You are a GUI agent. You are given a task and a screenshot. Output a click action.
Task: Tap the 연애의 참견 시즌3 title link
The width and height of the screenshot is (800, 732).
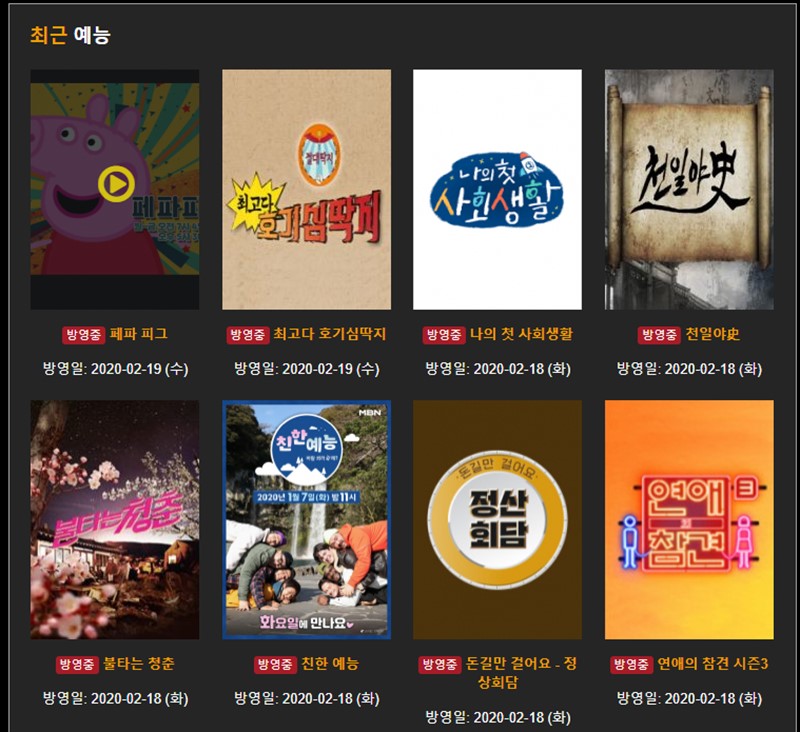712,664
